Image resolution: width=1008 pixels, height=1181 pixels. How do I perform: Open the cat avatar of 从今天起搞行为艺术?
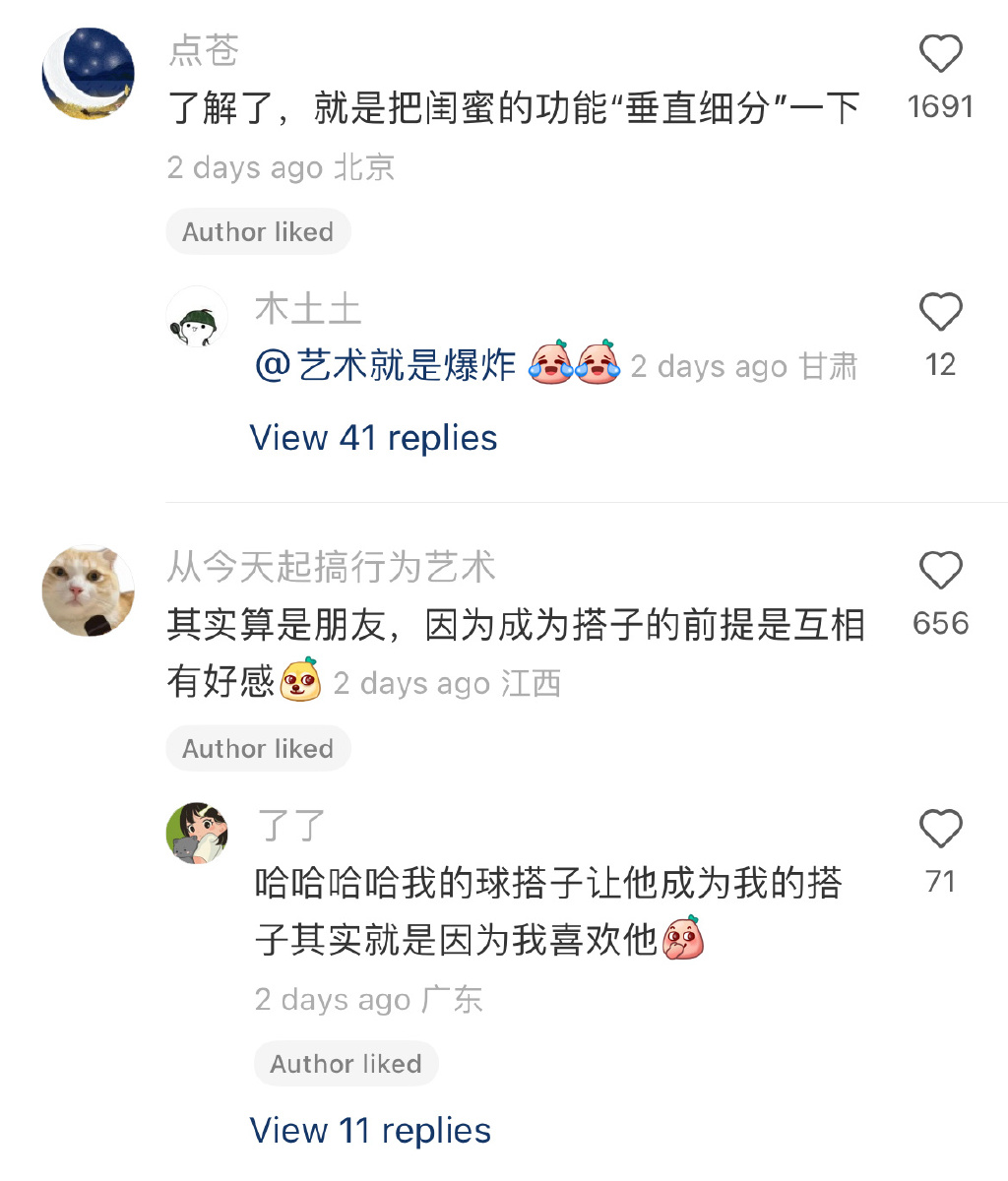pyautogui.click(x=89, y=590)
